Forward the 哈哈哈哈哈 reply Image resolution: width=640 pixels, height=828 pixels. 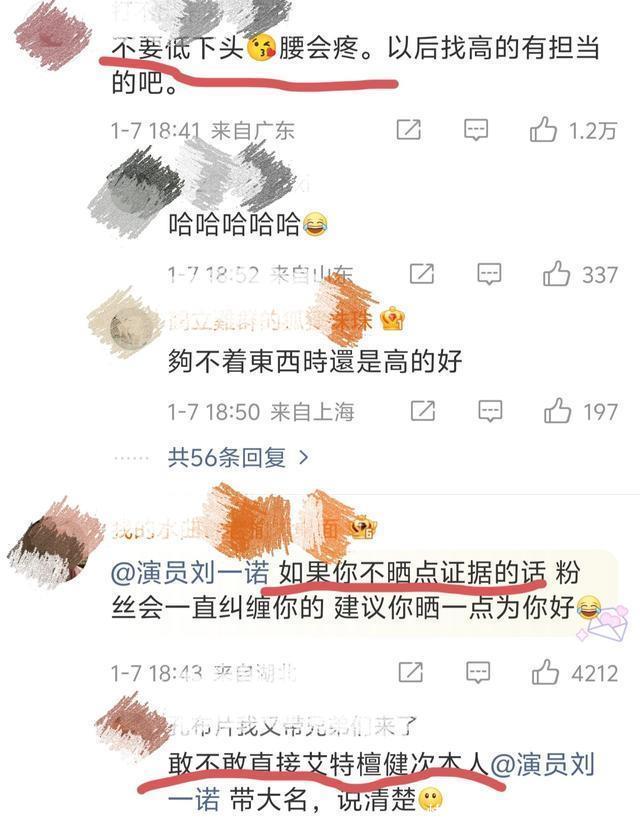click(x=422, y=274)
